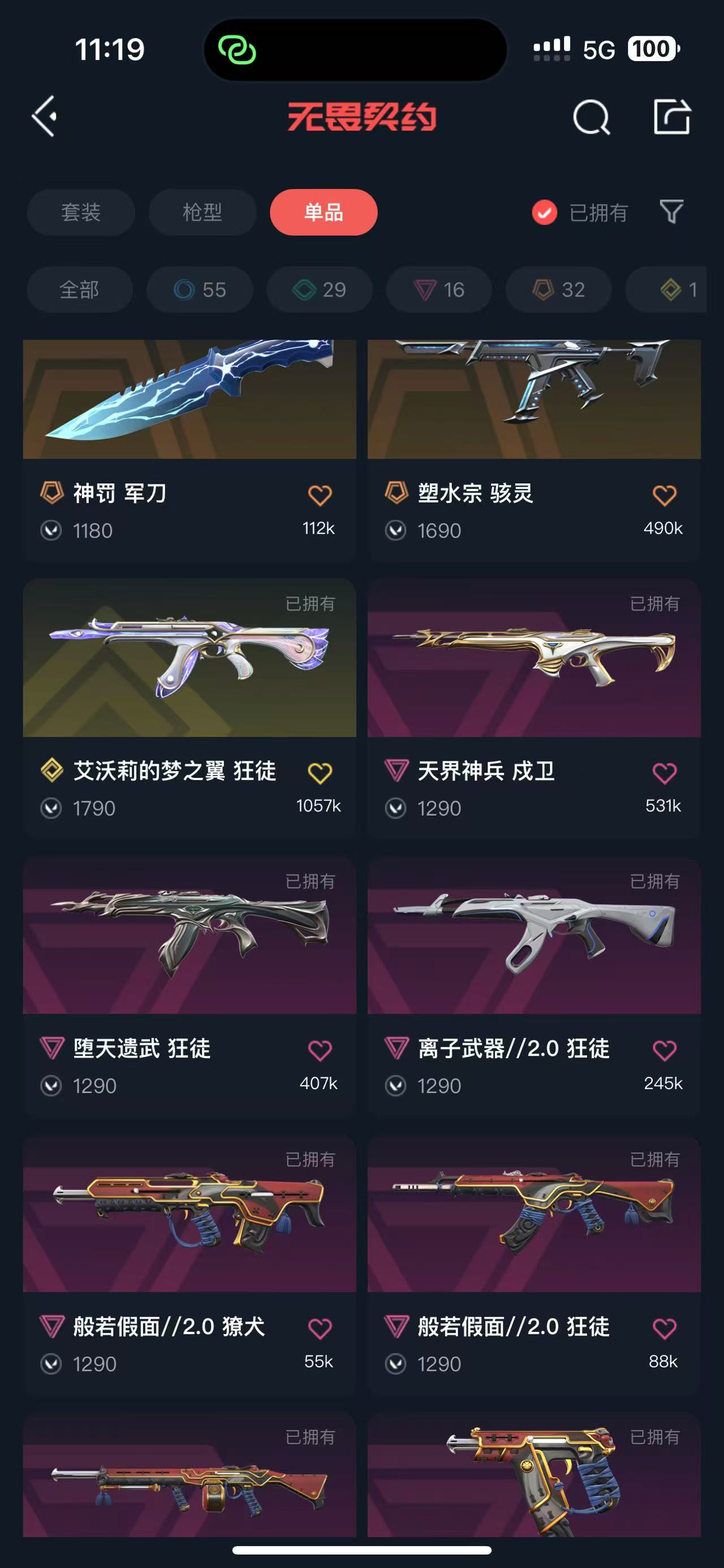Filter by the pink 16 rarity chip

[439, 290]
